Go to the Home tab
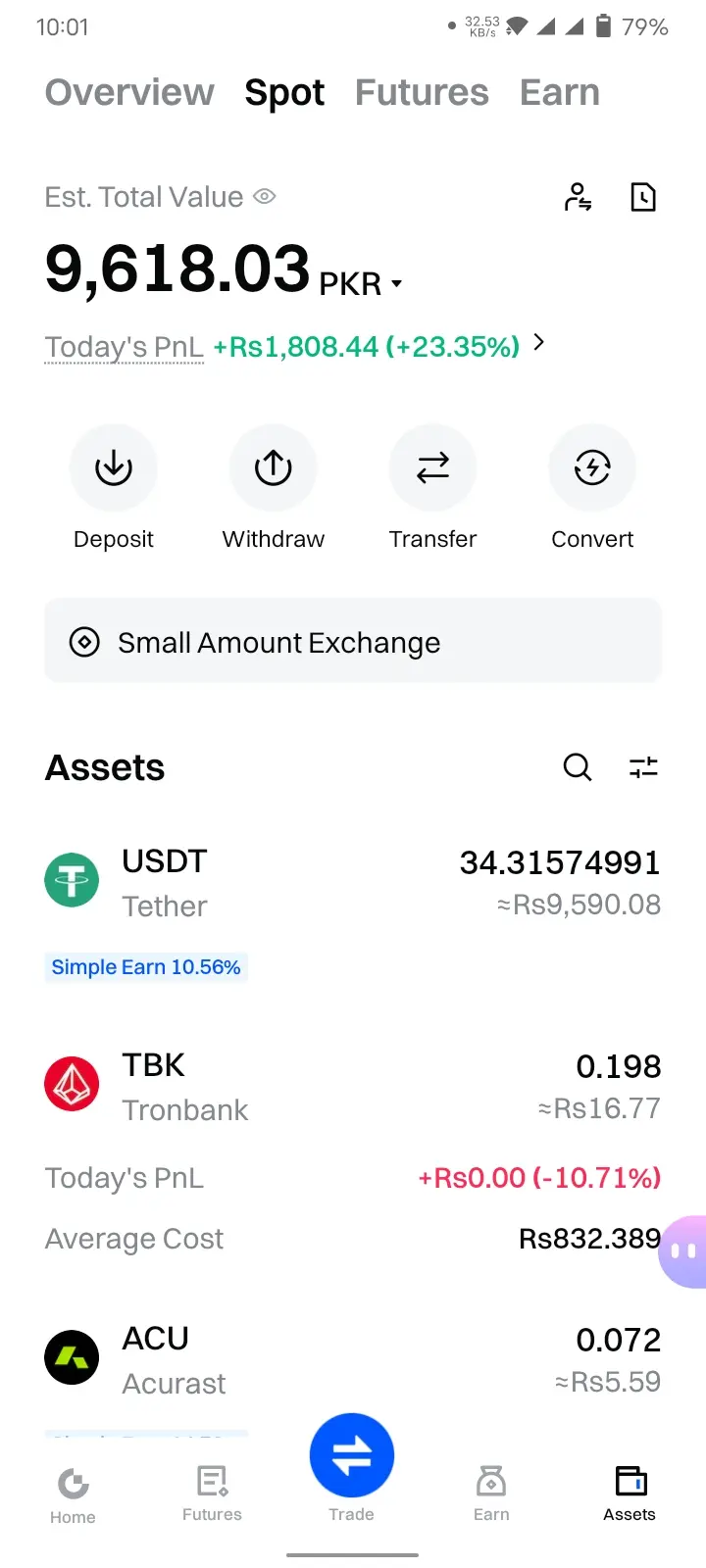The height and width of the screenshot is (1568, 706). pyautogui.click(x=73, y=1495)
